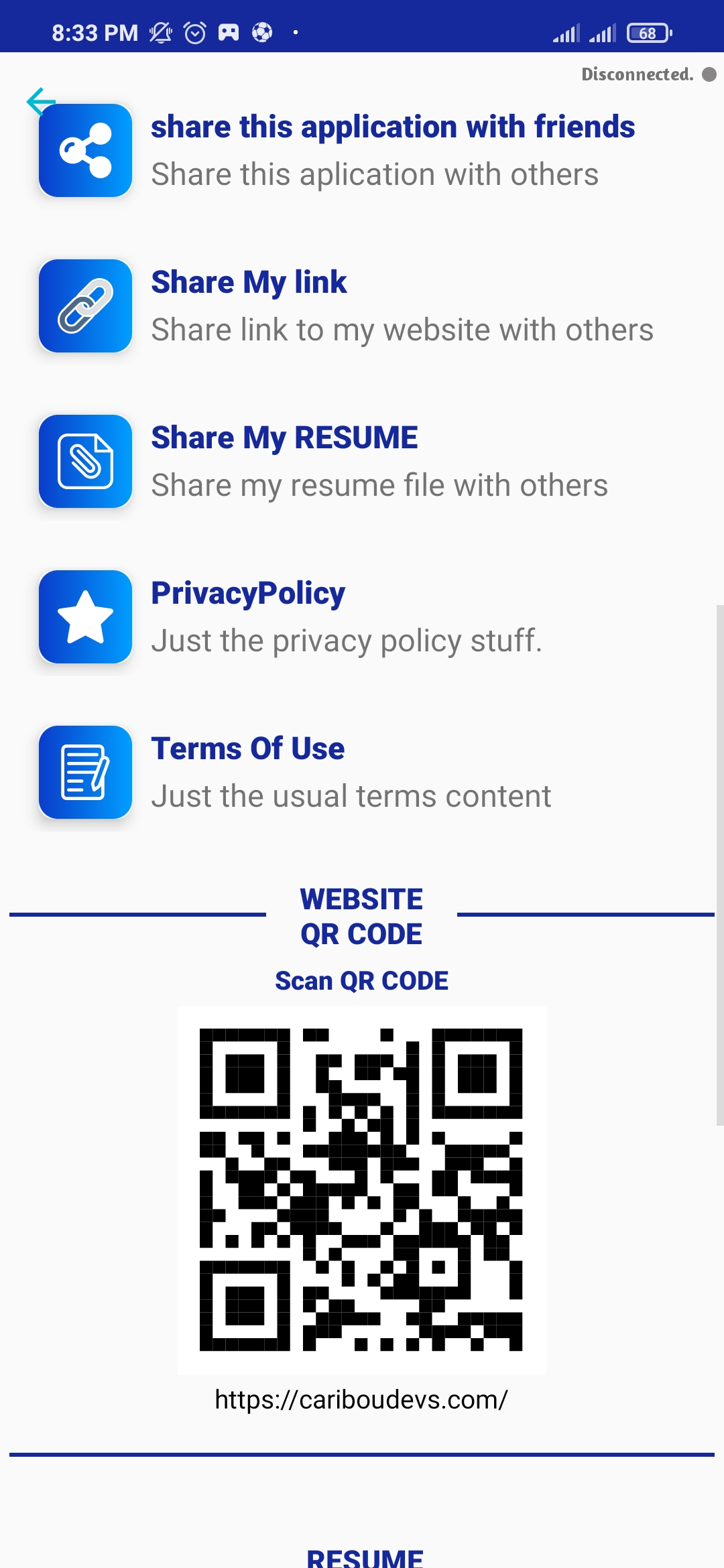Select the chain link Share My link icon
Image resolution: width=724 pixels, height=1568 pixels.
click(x=85, y=306)
